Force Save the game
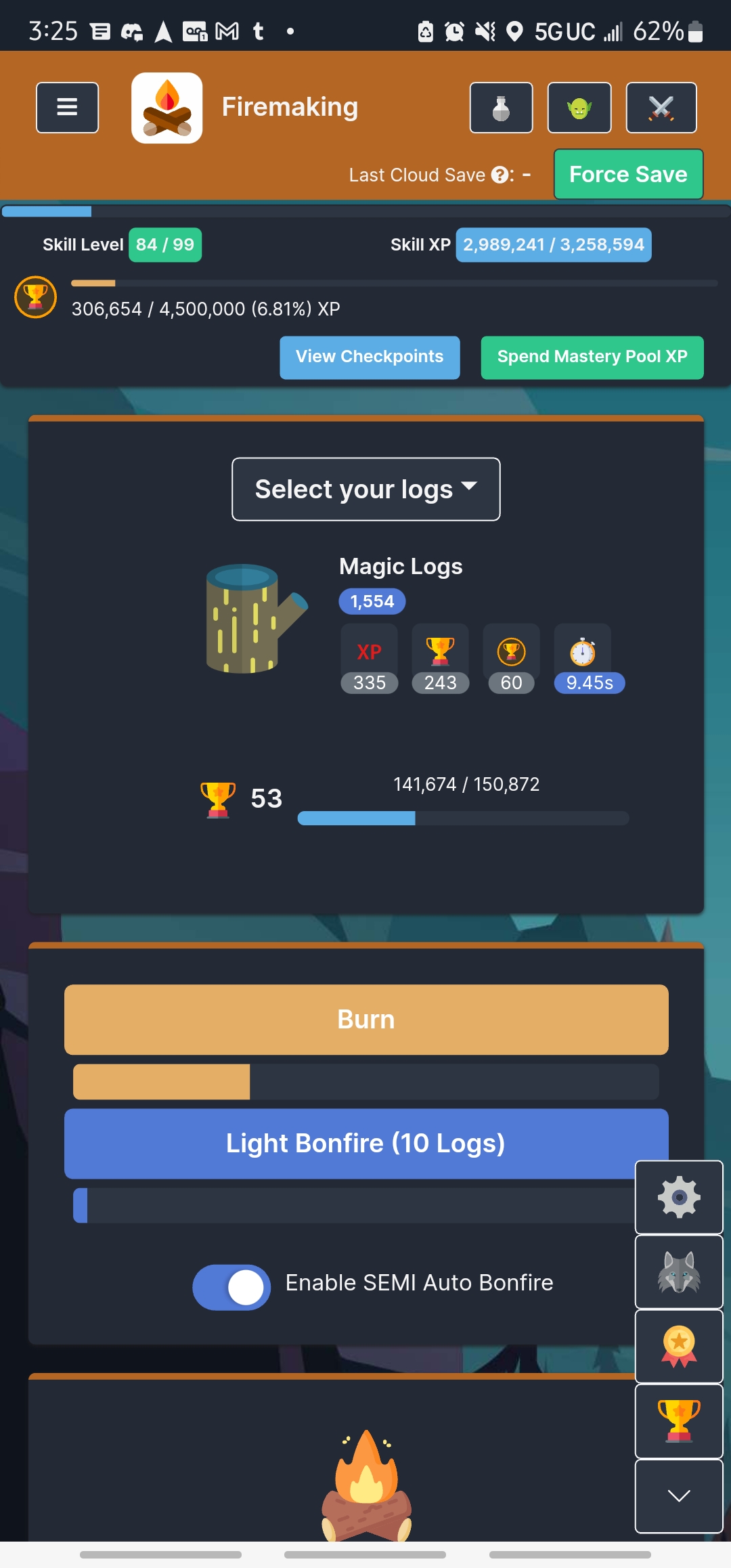Viewport: 731px width, 1568px height. 628,175
